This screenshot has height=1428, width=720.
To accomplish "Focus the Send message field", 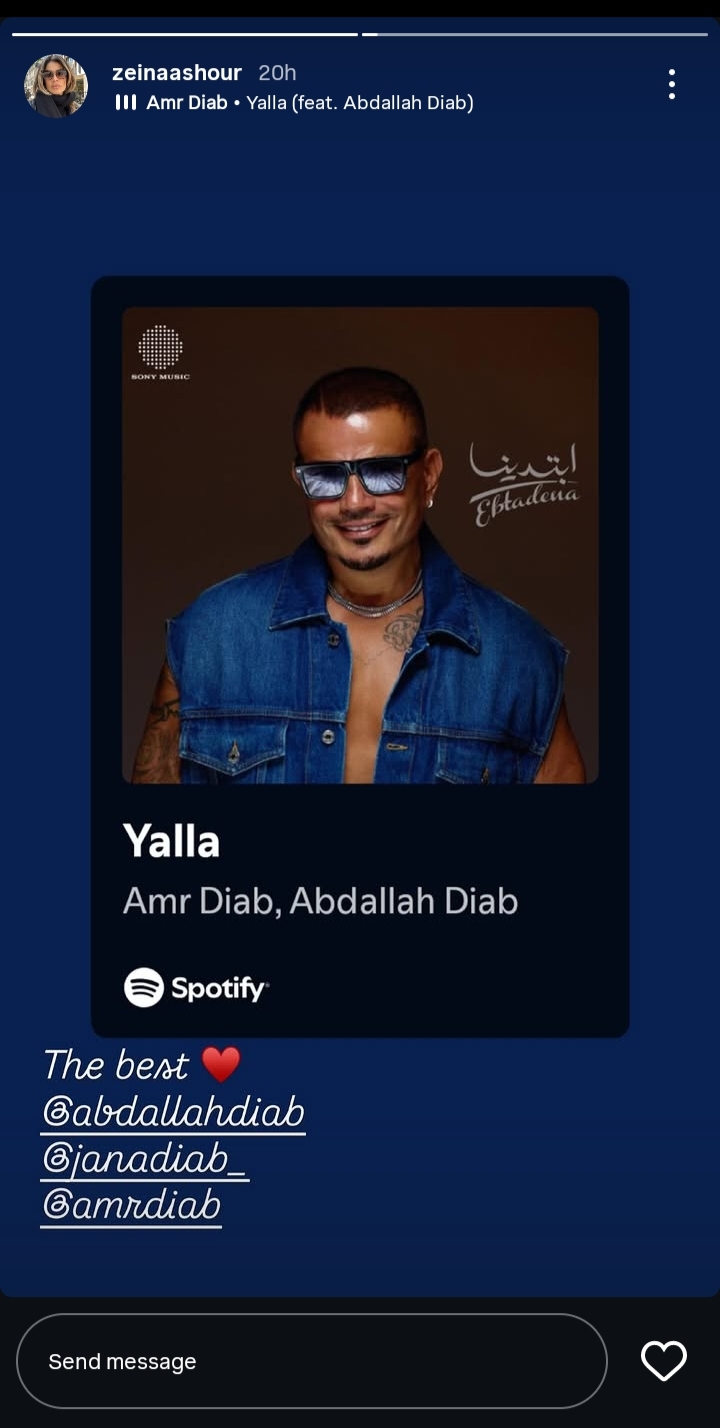I will click(311, 1361).
